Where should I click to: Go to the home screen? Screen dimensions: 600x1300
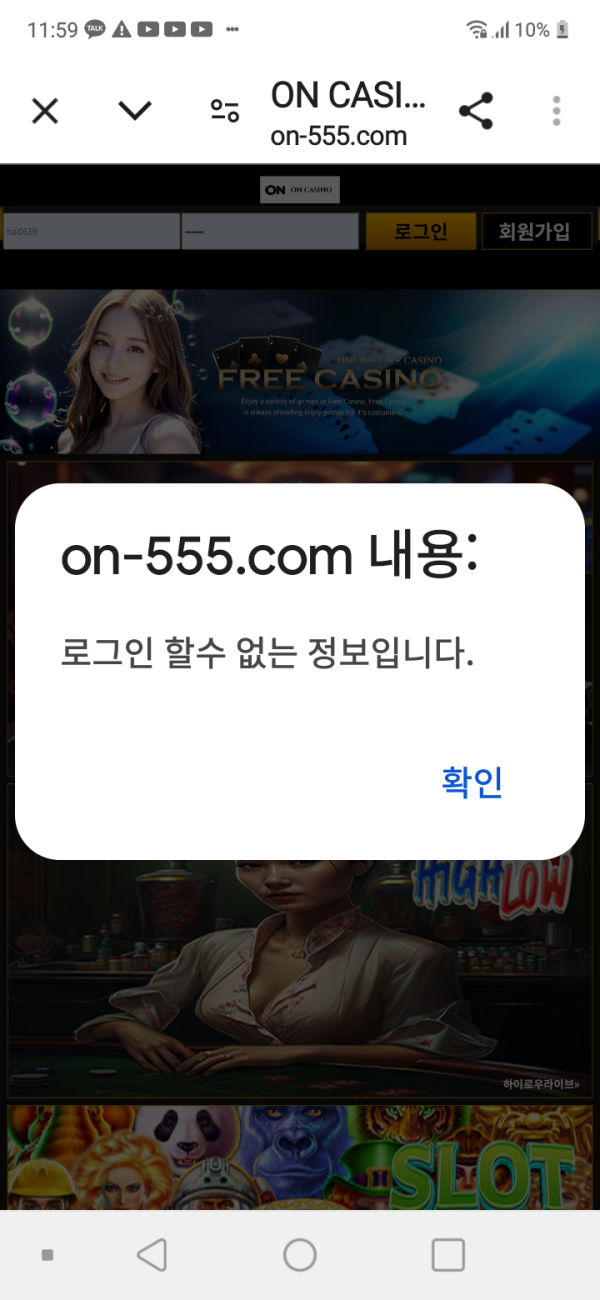(x=300, y=1254)
